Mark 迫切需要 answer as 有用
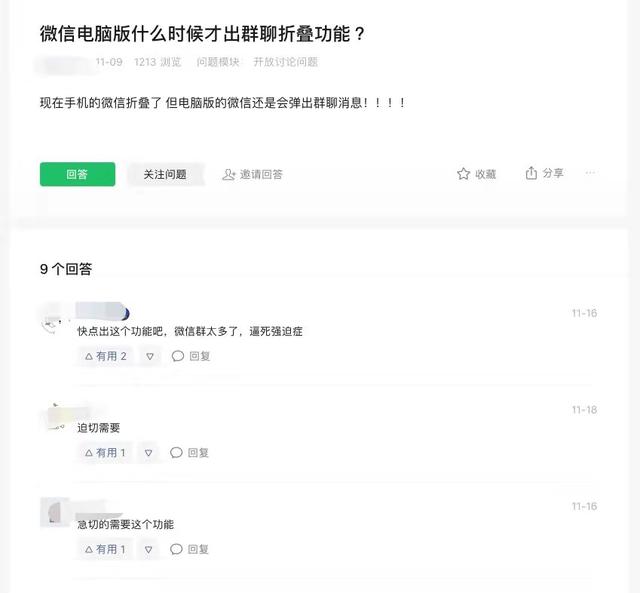This screenshot has height=593, width=640. coord(105,453)
